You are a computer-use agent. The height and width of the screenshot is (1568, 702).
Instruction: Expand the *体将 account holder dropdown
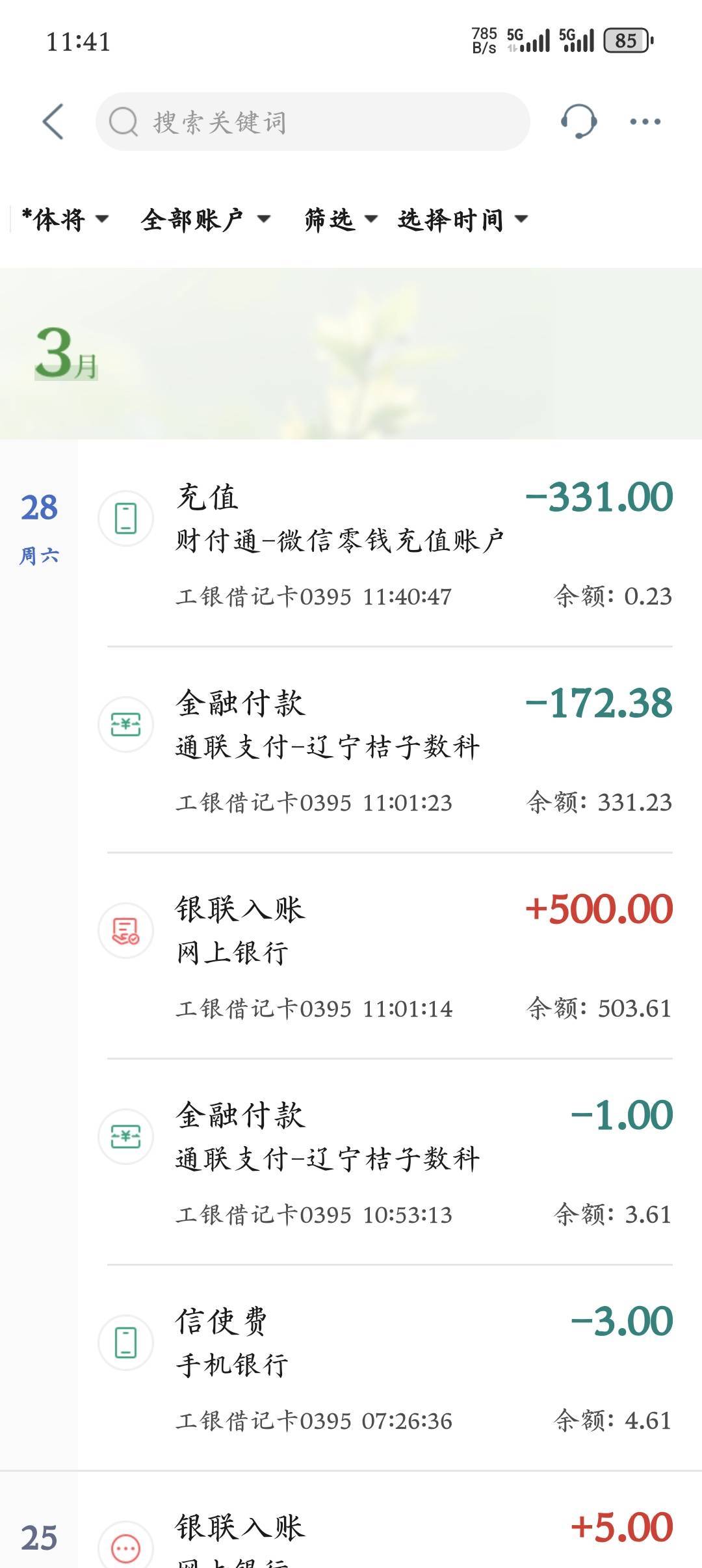pos(64,220)
